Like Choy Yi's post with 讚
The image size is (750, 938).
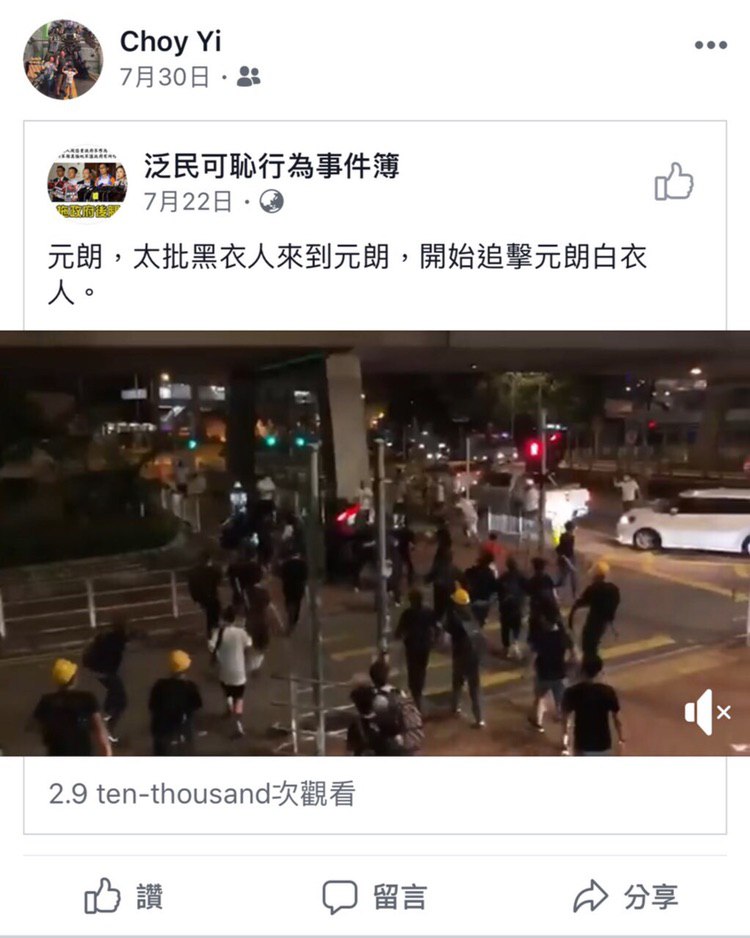coord(124,896)
